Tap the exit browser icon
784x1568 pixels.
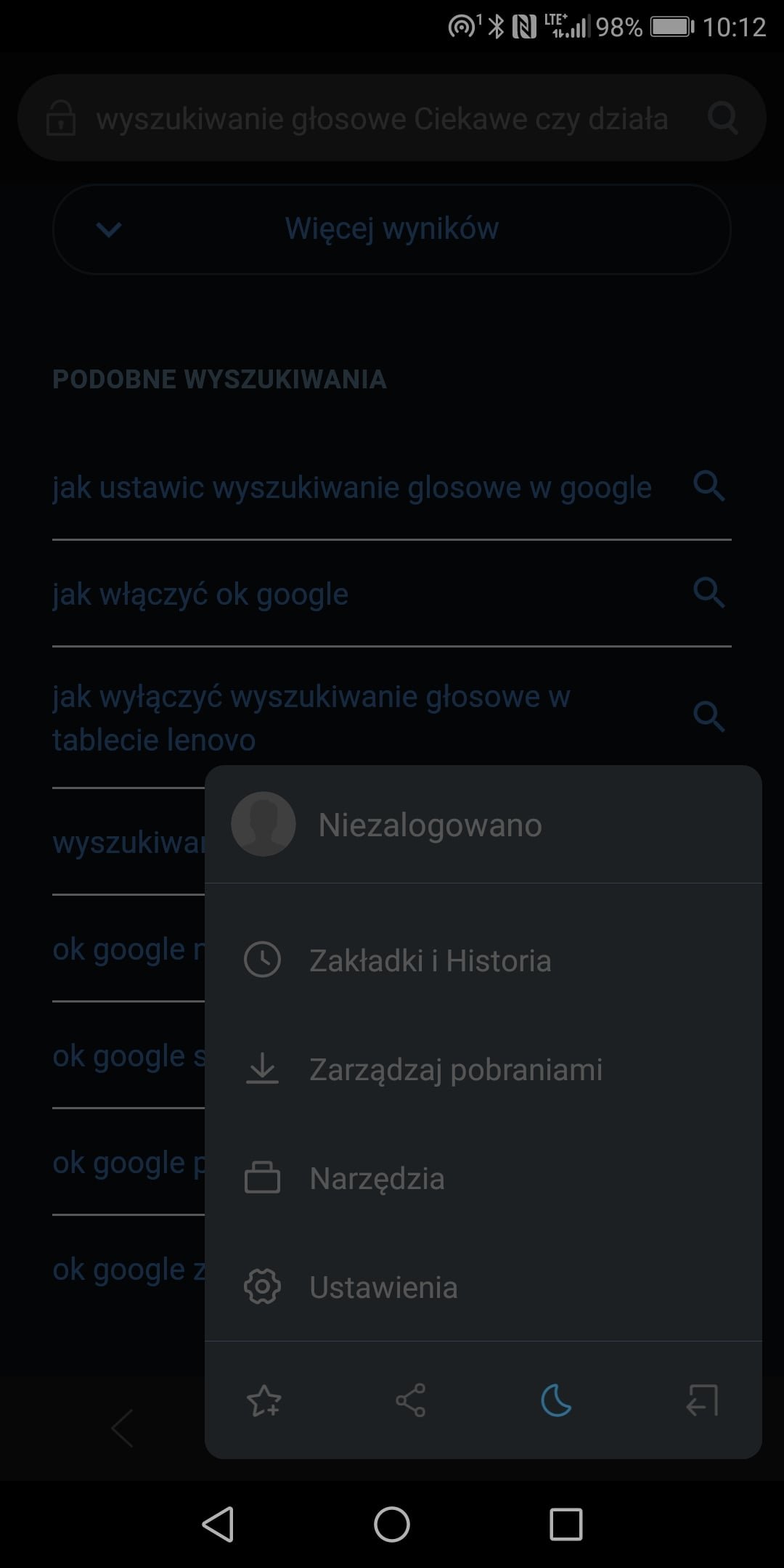coord(702,1400)
